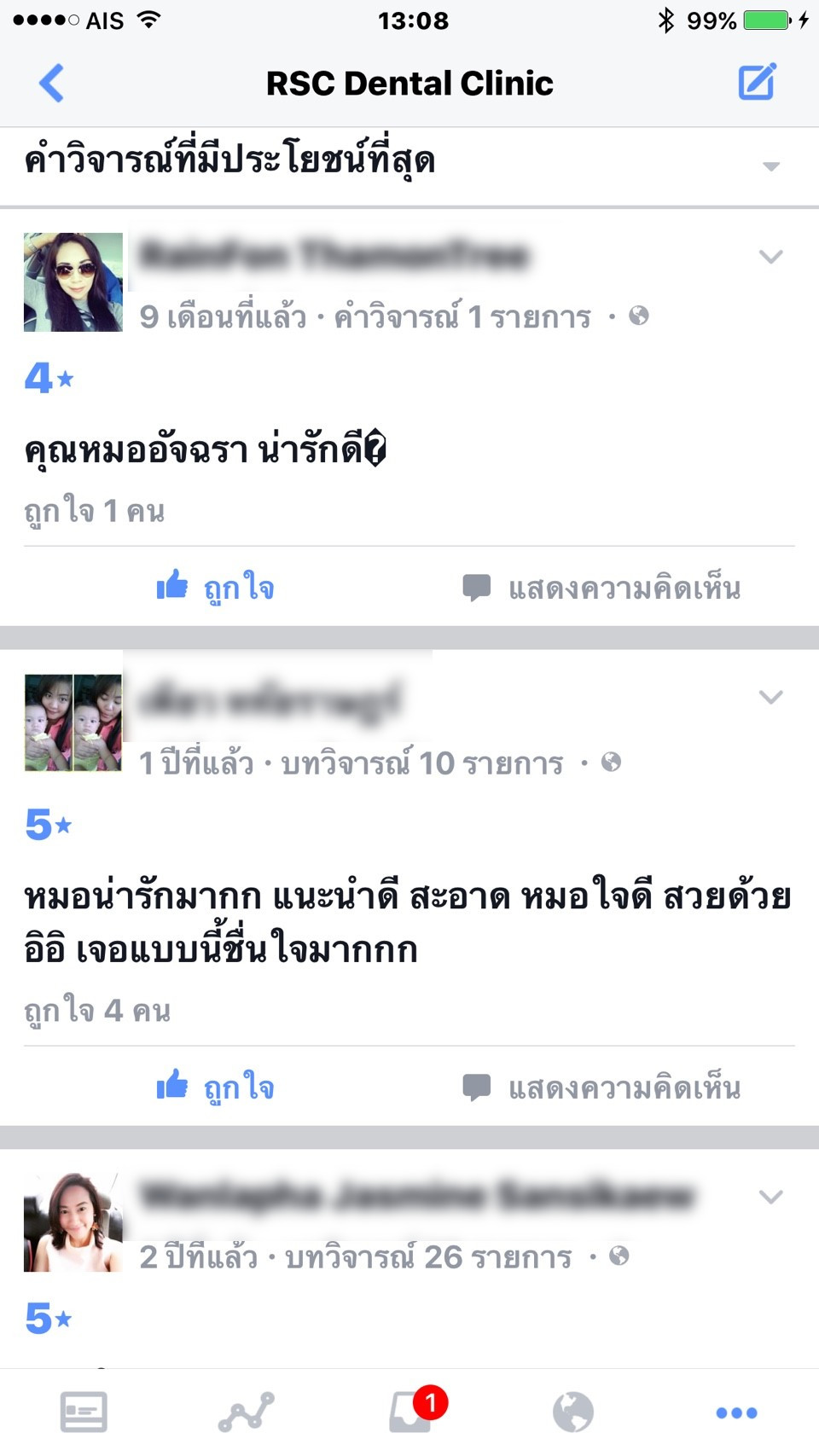Comment on the review about คุณหมออัจฉรา
Screen dimensions: 819x1456
pyautogui.click(x=601, y=587)
